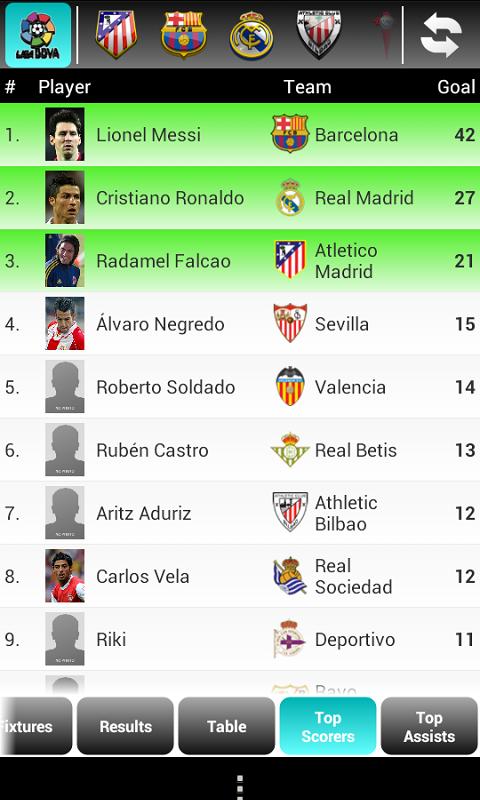Open Álvaro Negredo's row
480x800 pixels.
tap(240, 324)
